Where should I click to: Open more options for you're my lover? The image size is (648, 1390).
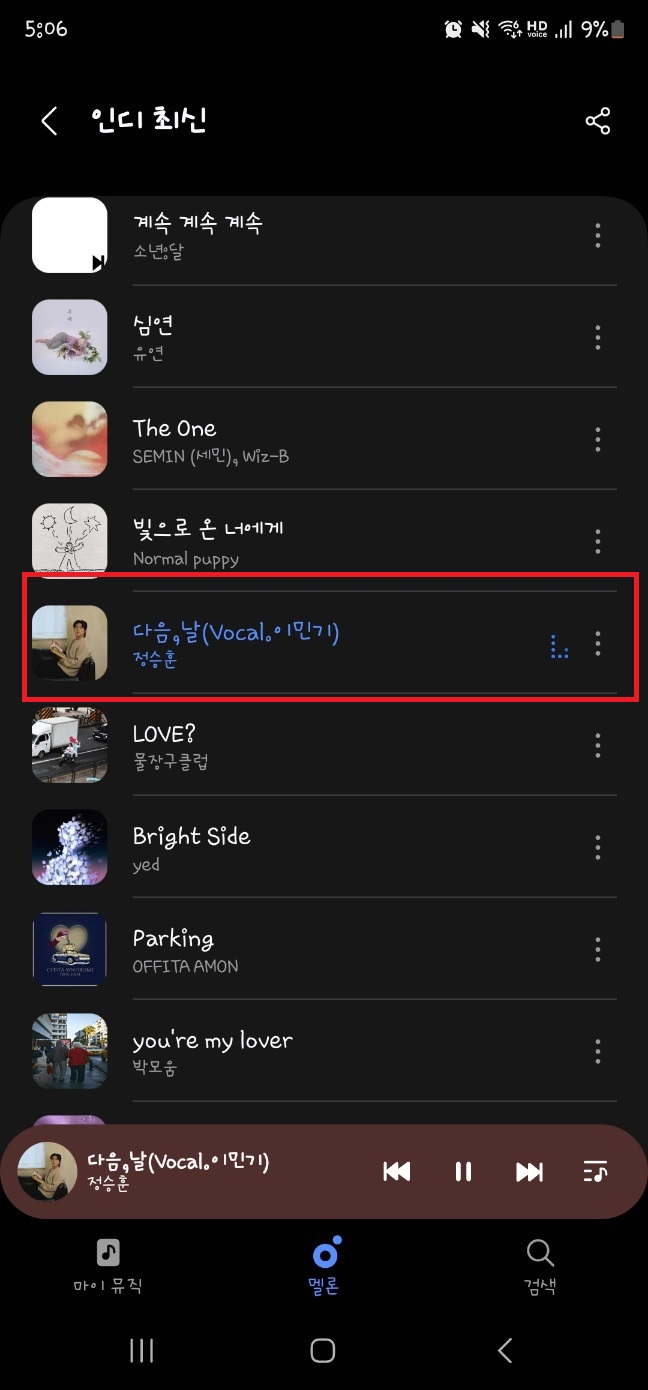pyautogui.click(x=597, y=1051)
